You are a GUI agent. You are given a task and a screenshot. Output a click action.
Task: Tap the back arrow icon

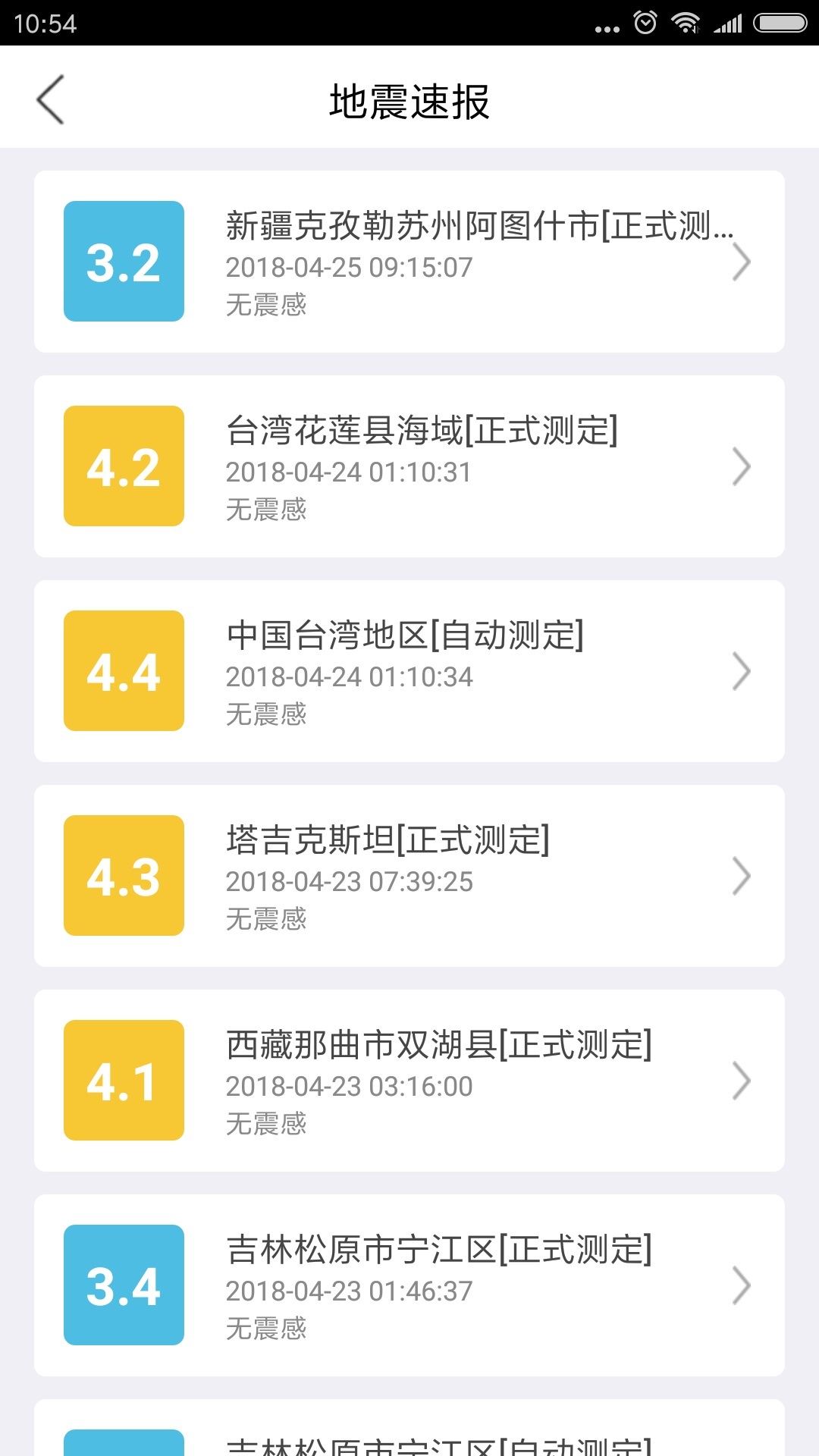point(50,99)
